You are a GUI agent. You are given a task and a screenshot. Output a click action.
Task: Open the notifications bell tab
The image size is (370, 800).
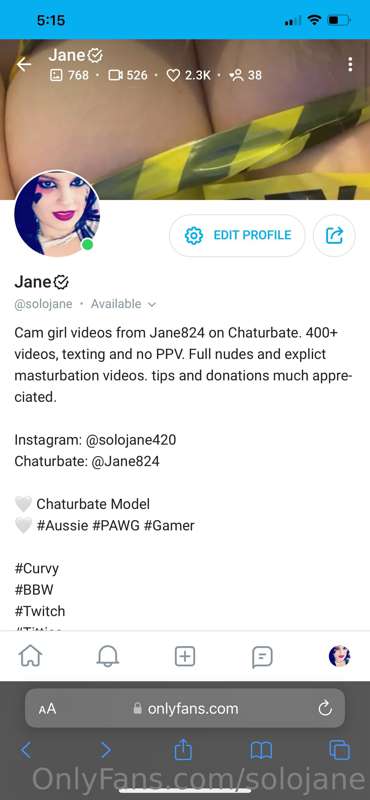108,656
